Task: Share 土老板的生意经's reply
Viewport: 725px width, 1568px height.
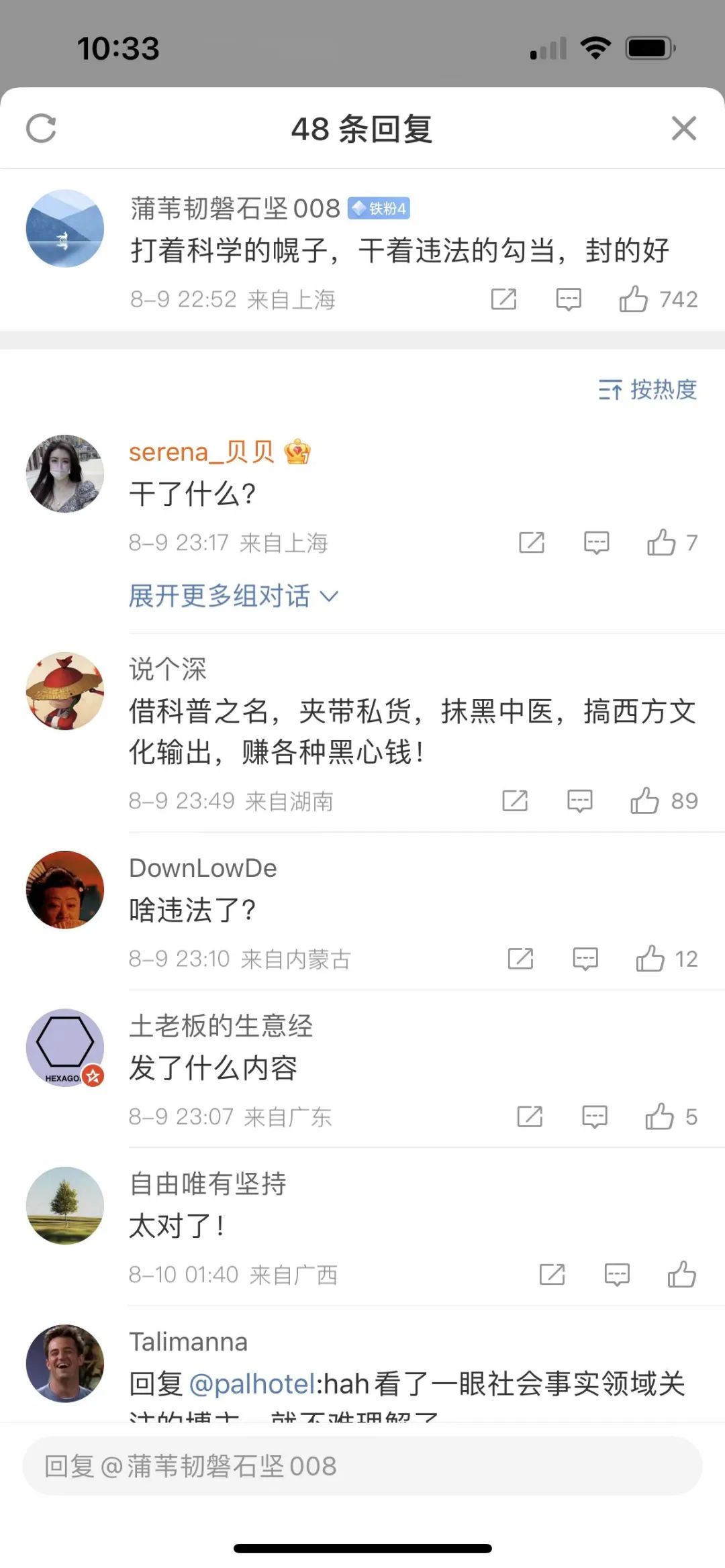Action: (x=530, y=1116)
